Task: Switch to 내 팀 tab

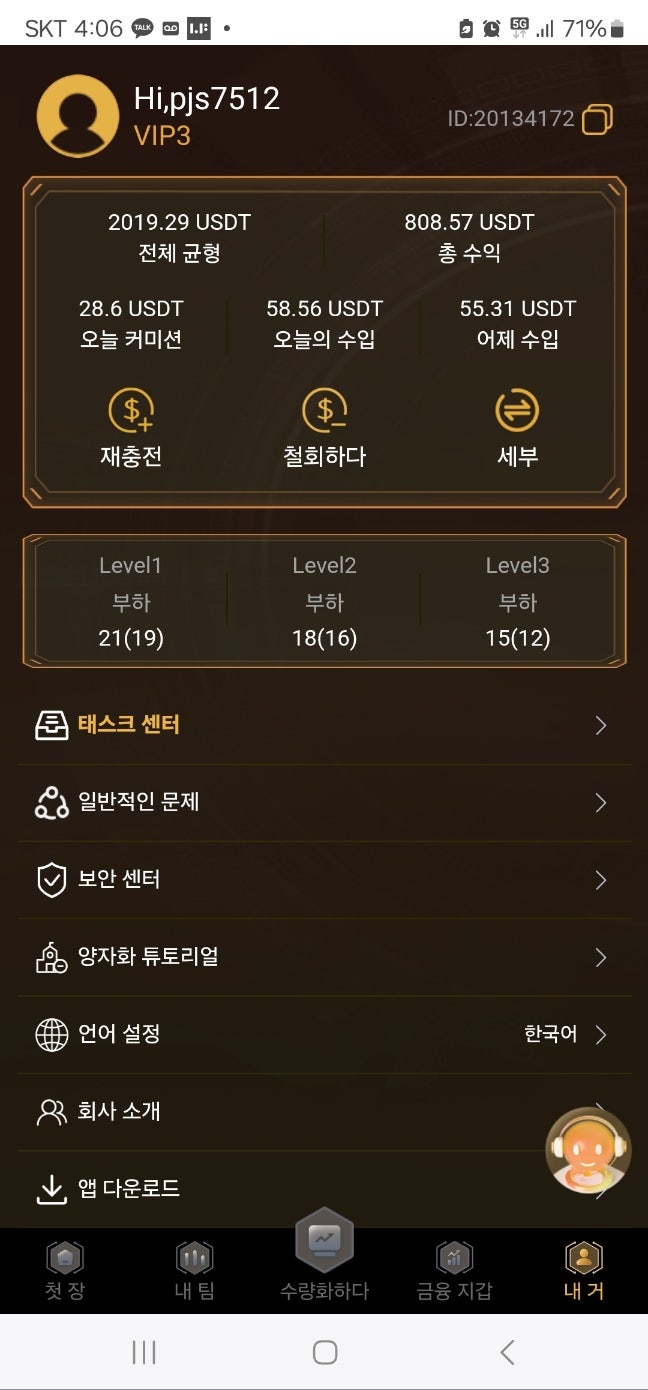Action: pos(194,1270)
